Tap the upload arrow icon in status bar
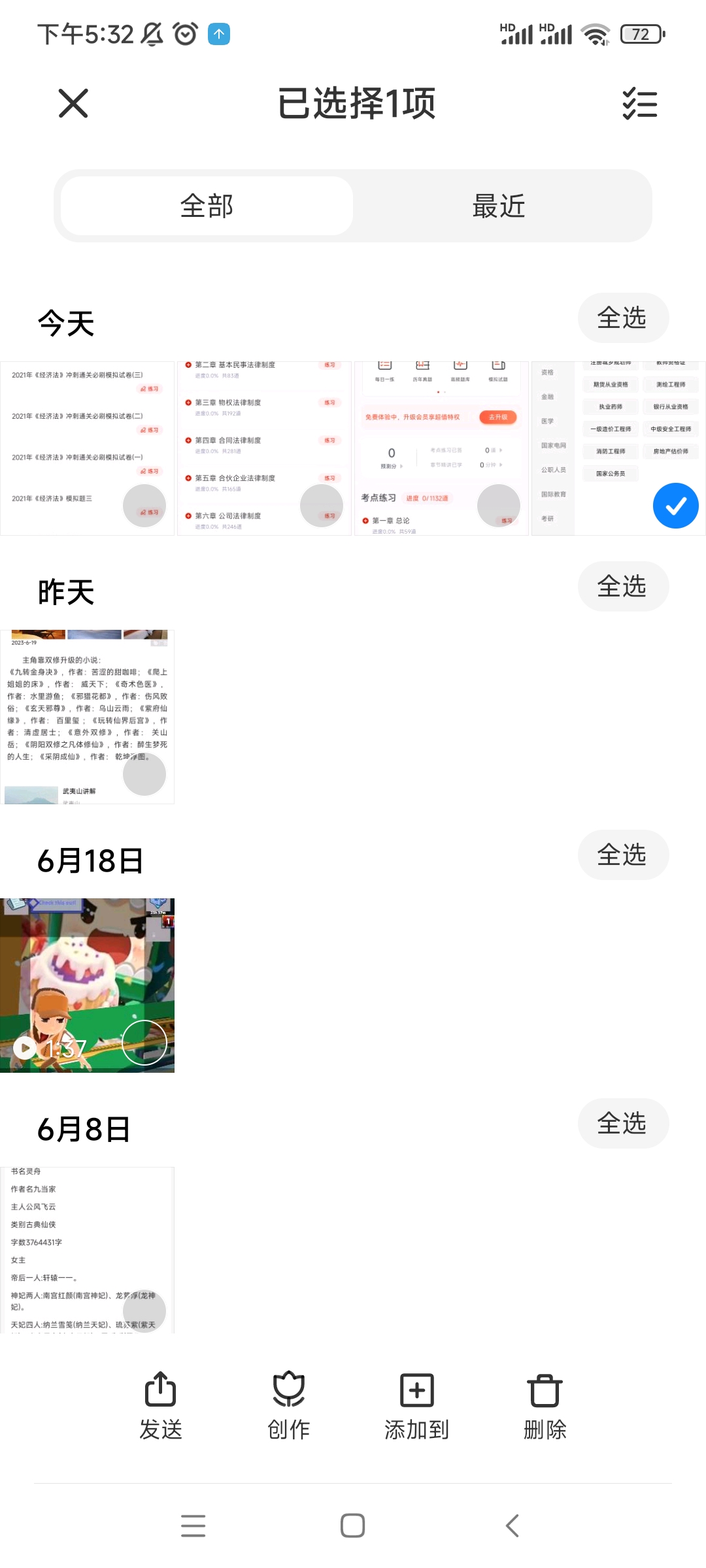The height and width of the screenshot is (1568, 706). [220, 34]
